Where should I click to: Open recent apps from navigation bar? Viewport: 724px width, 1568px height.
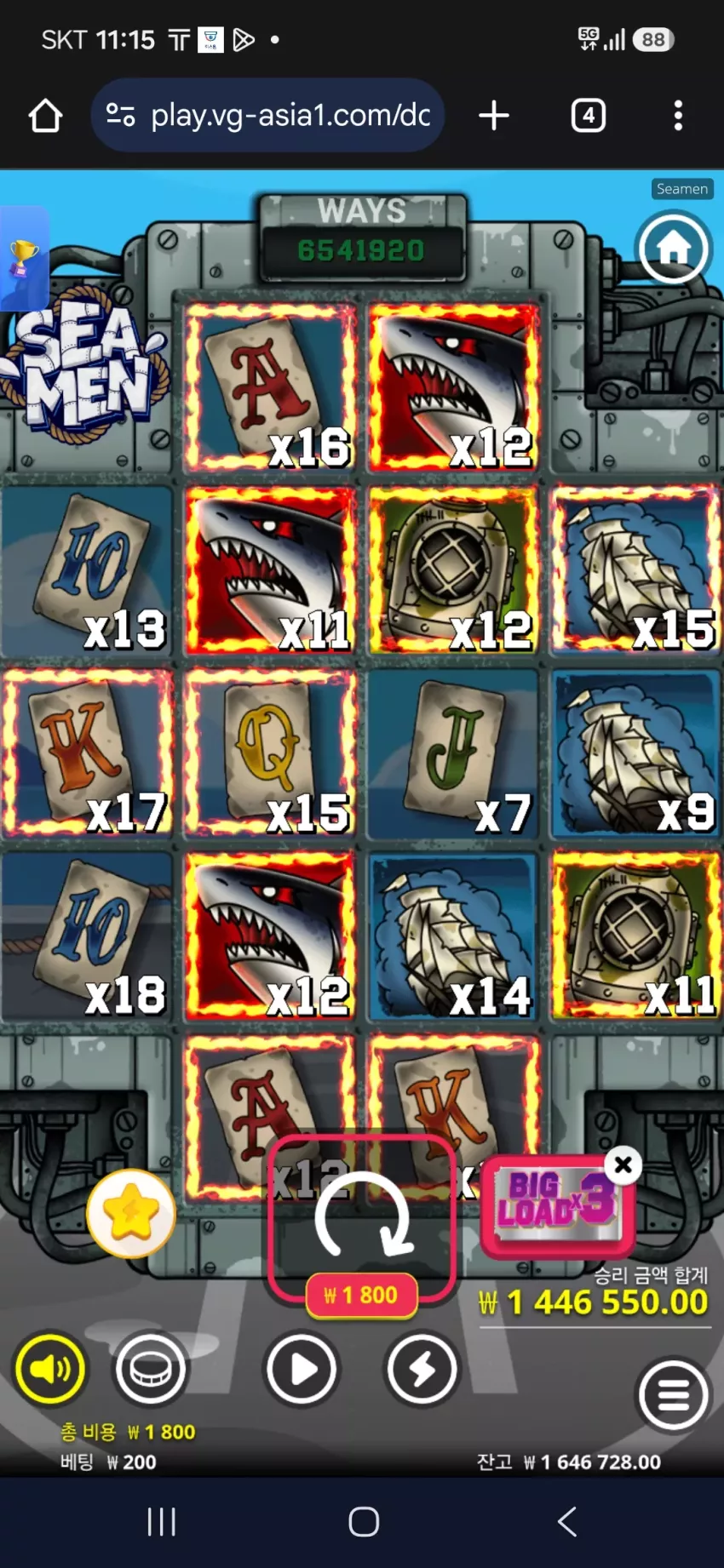161,1521
